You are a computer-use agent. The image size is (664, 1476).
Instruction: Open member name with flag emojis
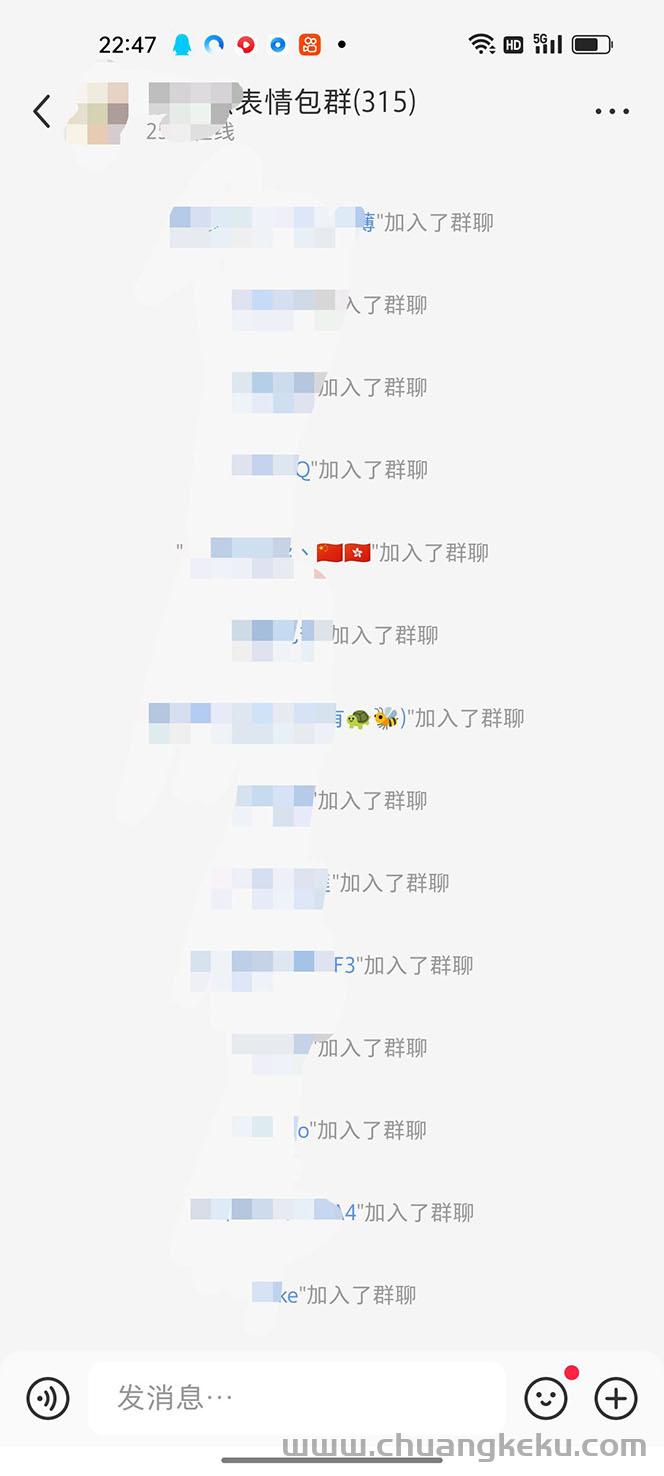tap(280, 552)
